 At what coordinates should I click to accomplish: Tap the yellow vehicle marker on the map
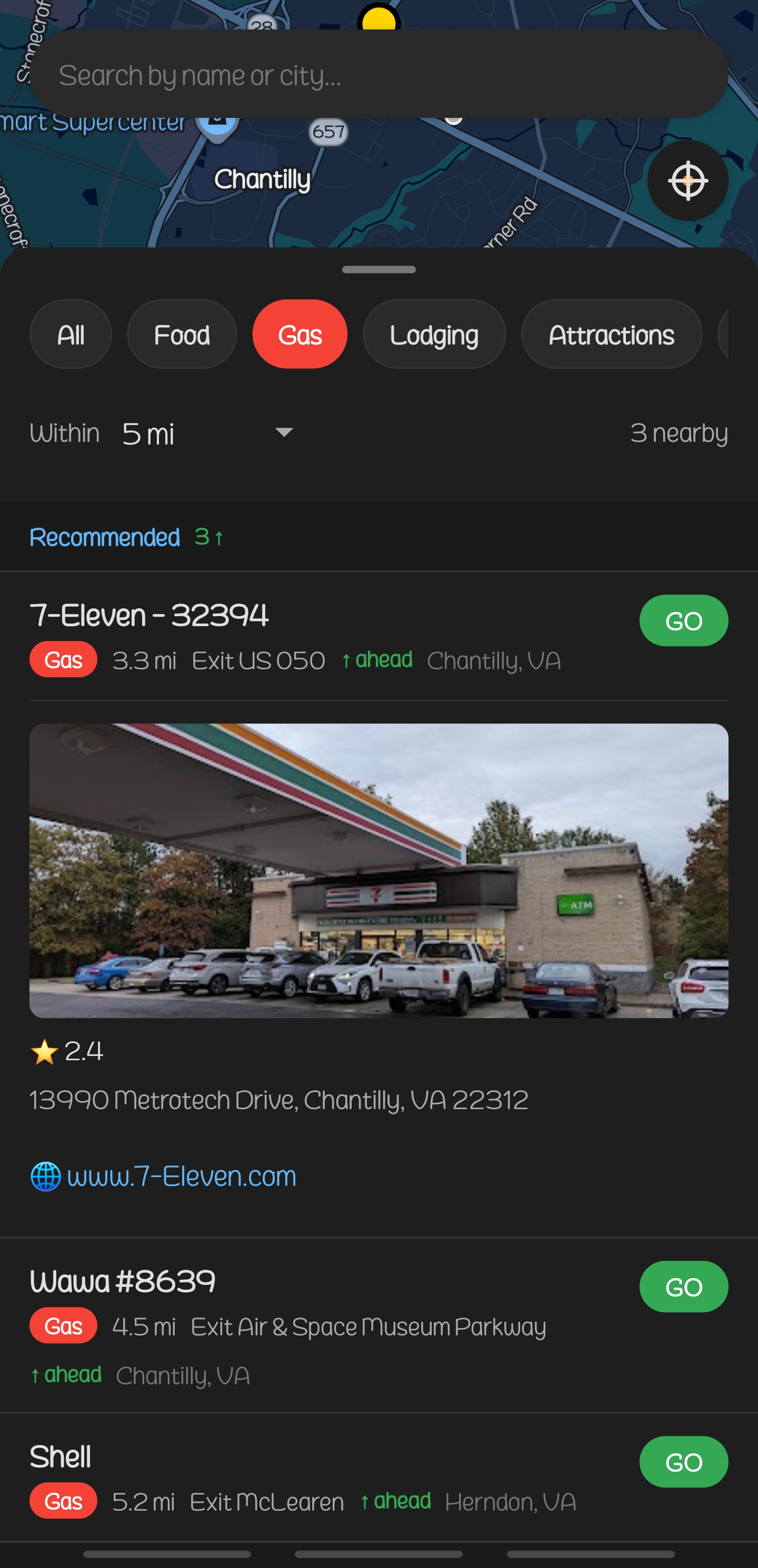(x=378, y=17)
